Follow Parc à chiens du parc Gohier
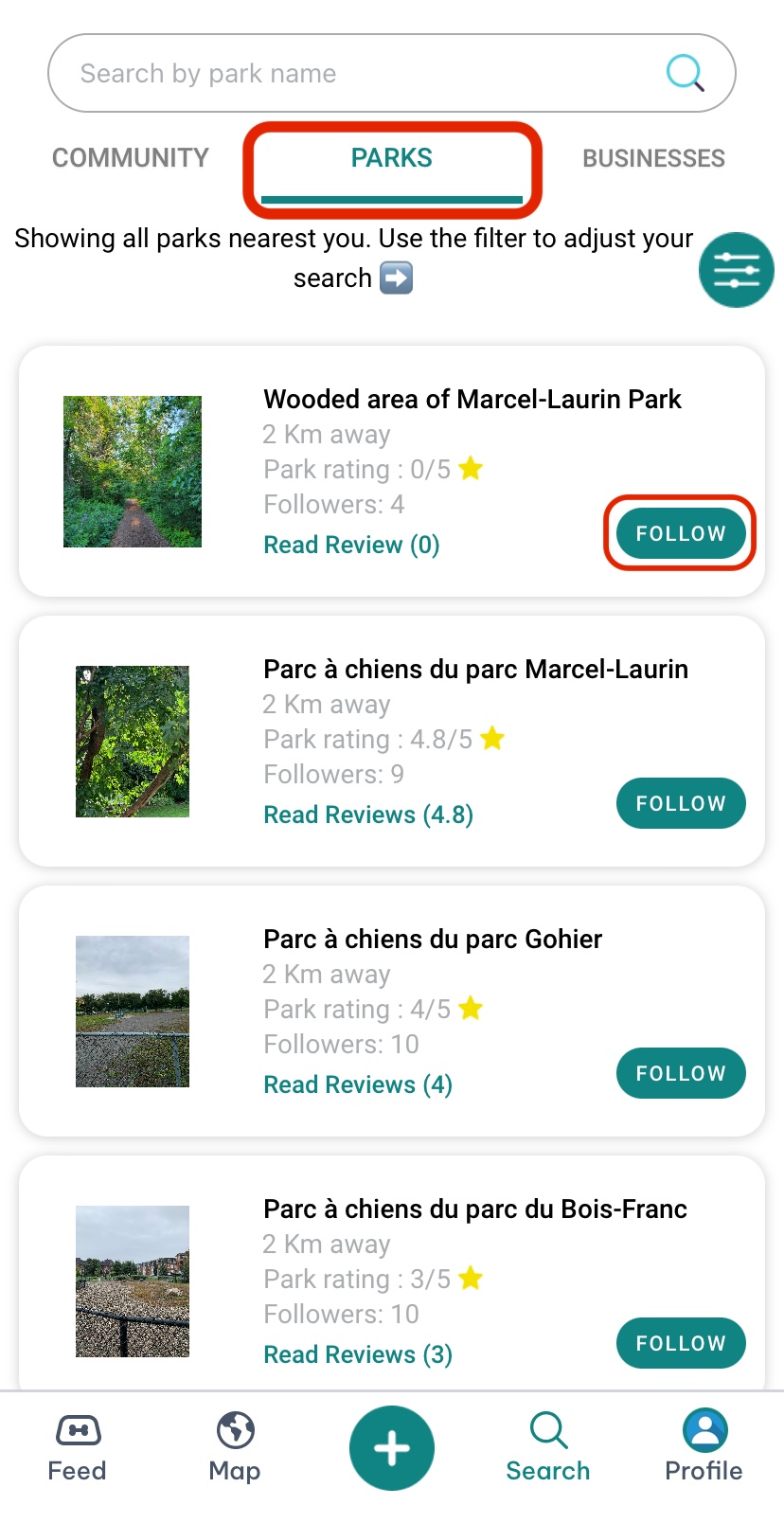The width and height of the screenshot is (784, 1523). tap(681, 1073)
